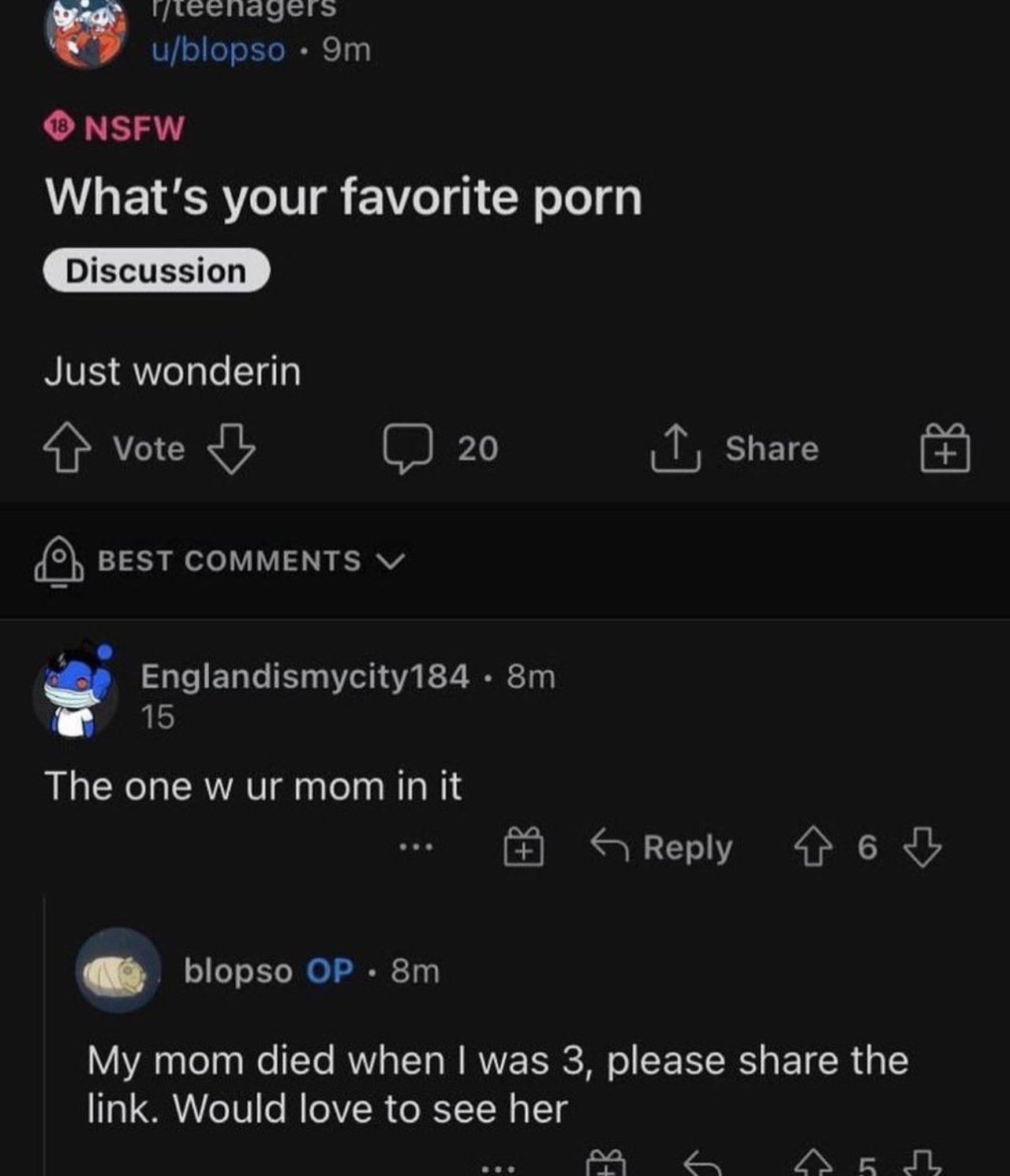Downvote the post
Viewport: 1010px width, 1176px height.
point(231,448)
